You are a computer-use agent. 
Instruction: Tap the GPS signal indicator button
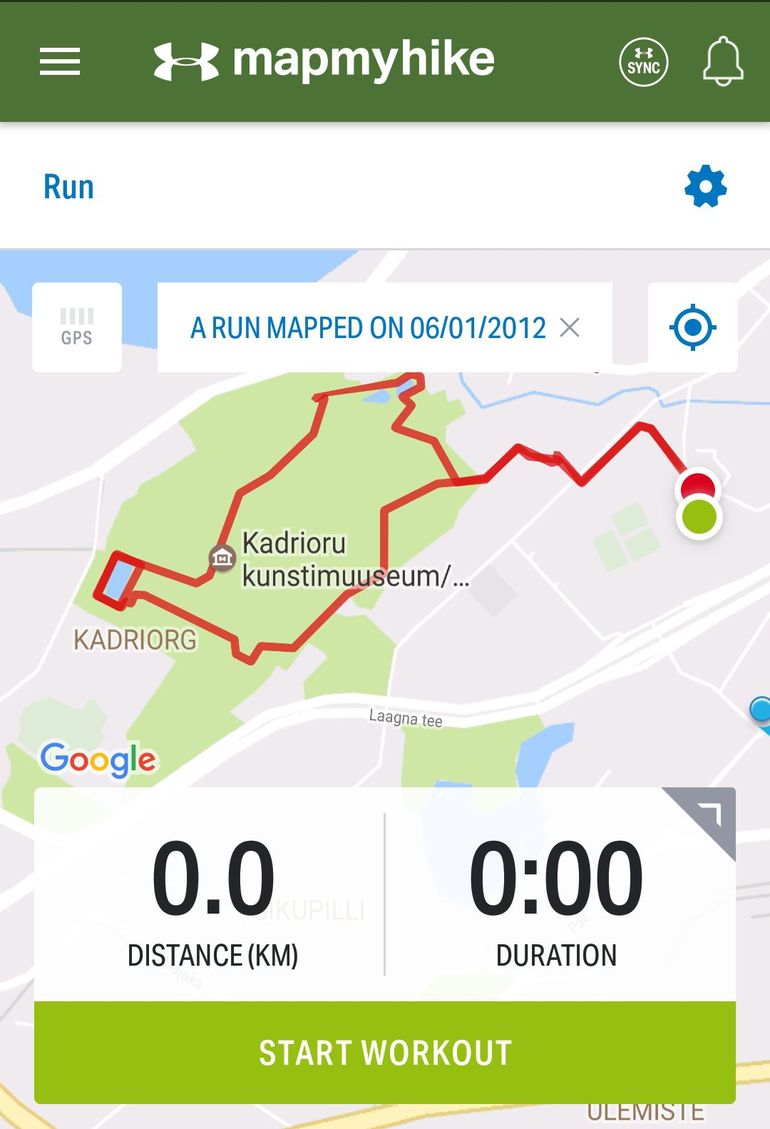pyautogui.click(x=77, y=327)
